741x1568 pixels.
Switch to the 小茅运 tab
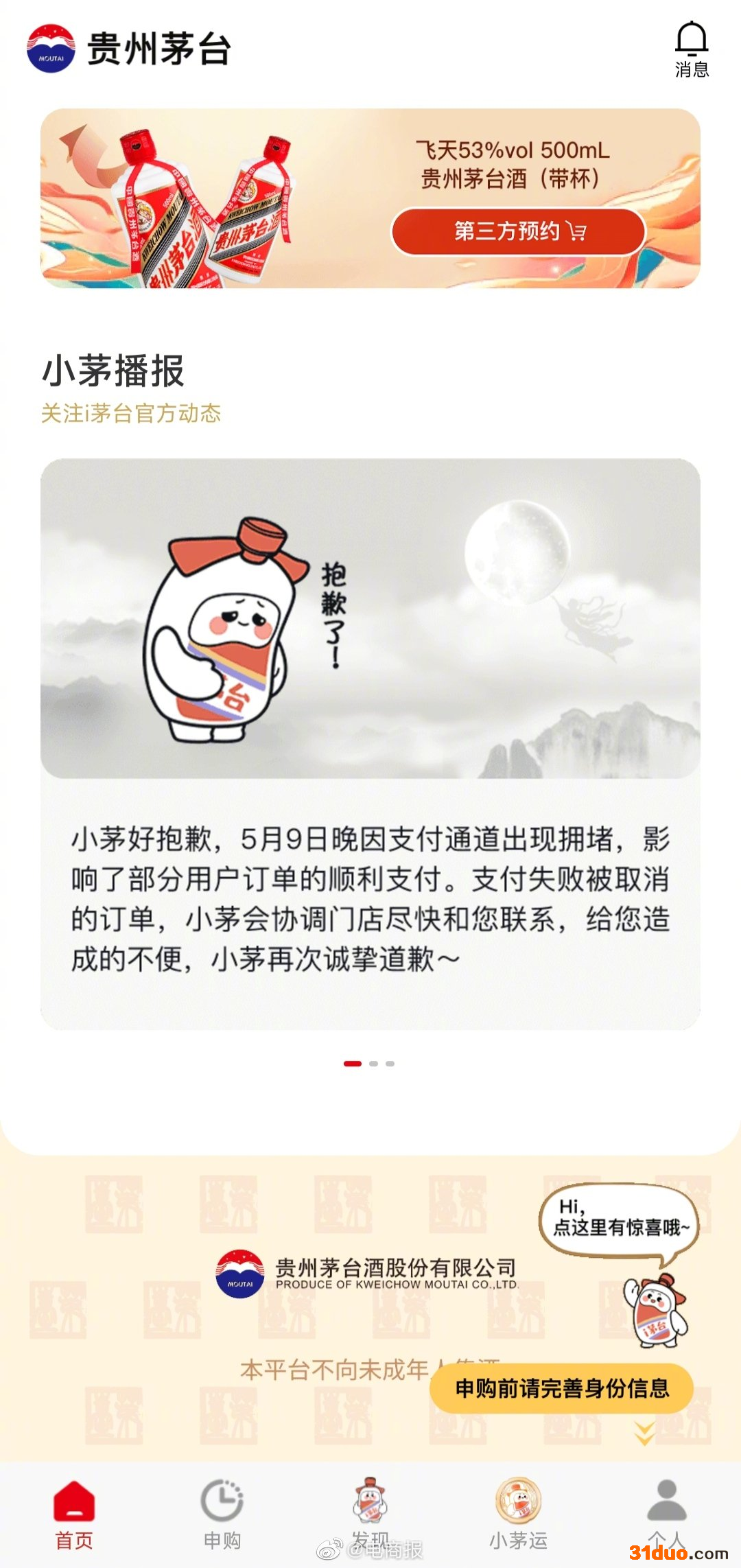519,1516
